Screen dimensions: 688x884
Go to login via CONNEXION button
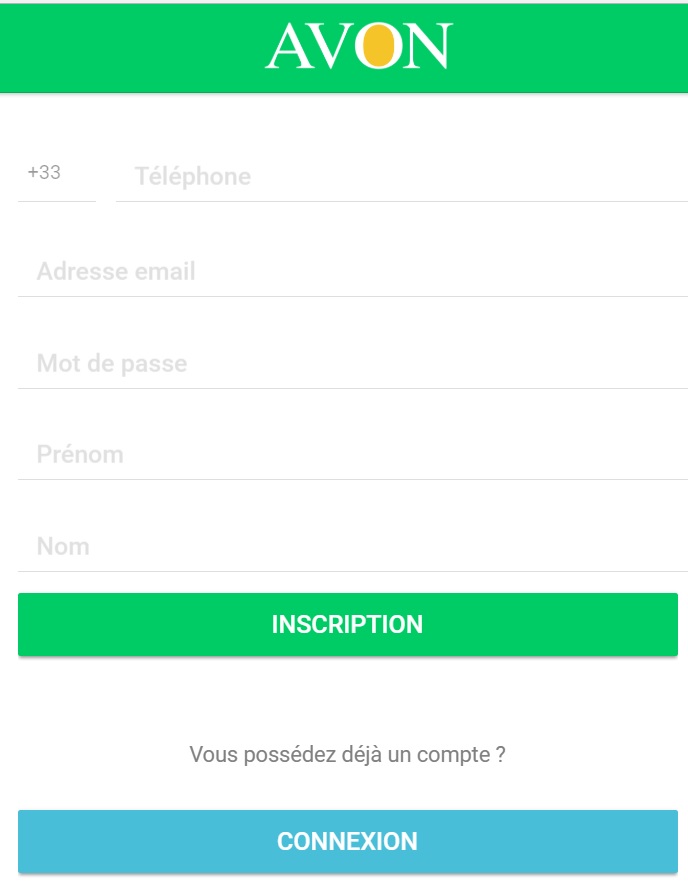pyautogui.click(x=347, y=842)
